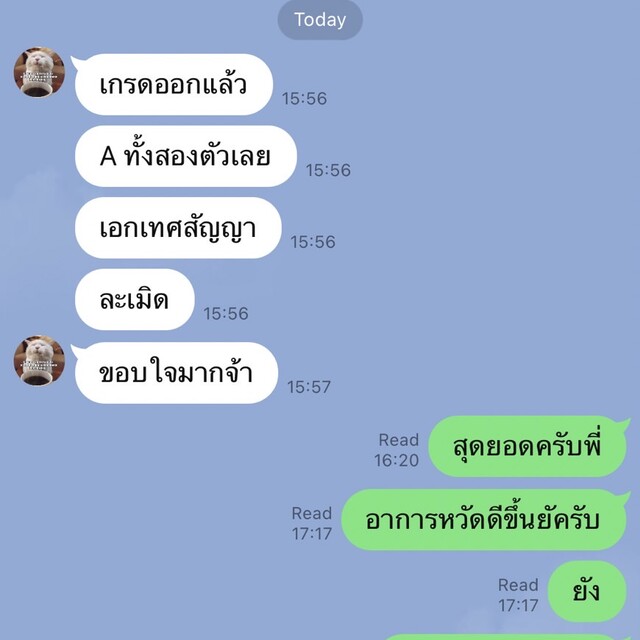
Task: Open sender's avatar beside เกรดออกแล้ว message
Action: [x=39, y=72]
